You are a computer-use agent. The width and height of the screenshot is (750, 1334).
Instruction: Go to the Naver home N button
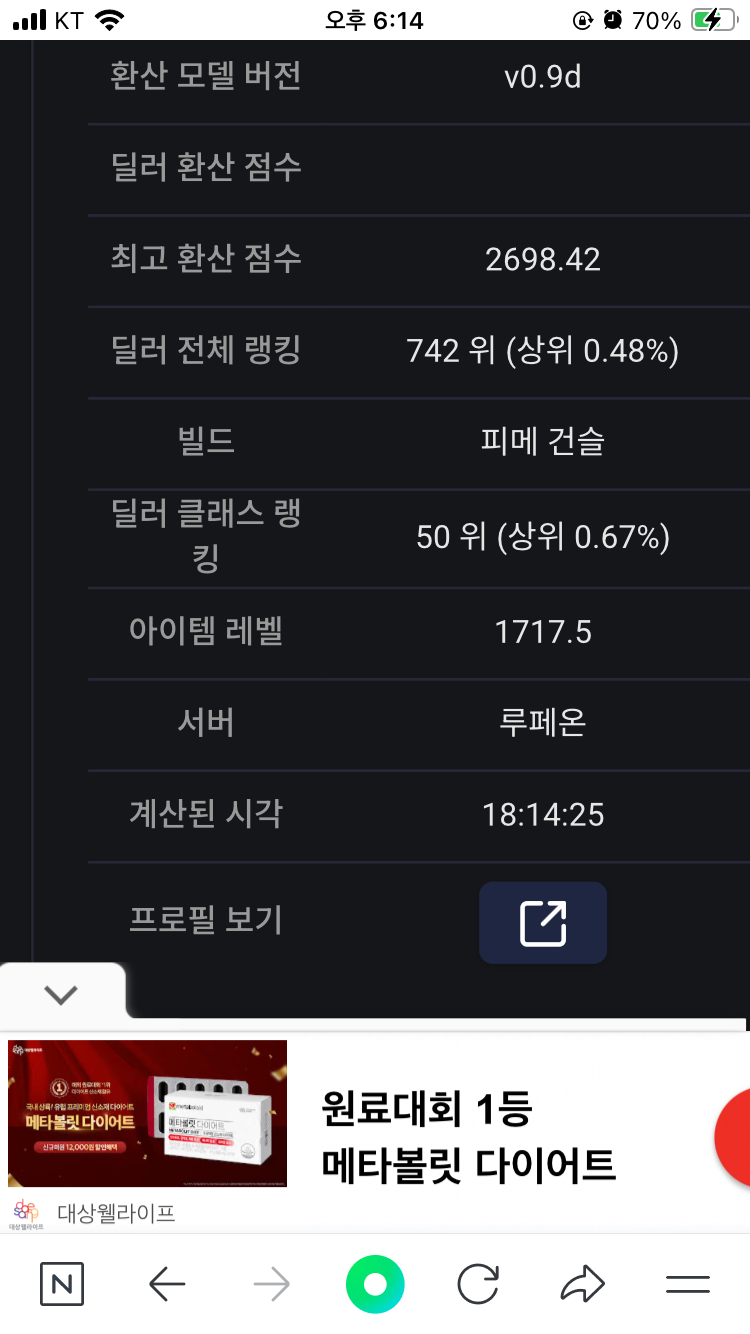(x=62, y=1284)
